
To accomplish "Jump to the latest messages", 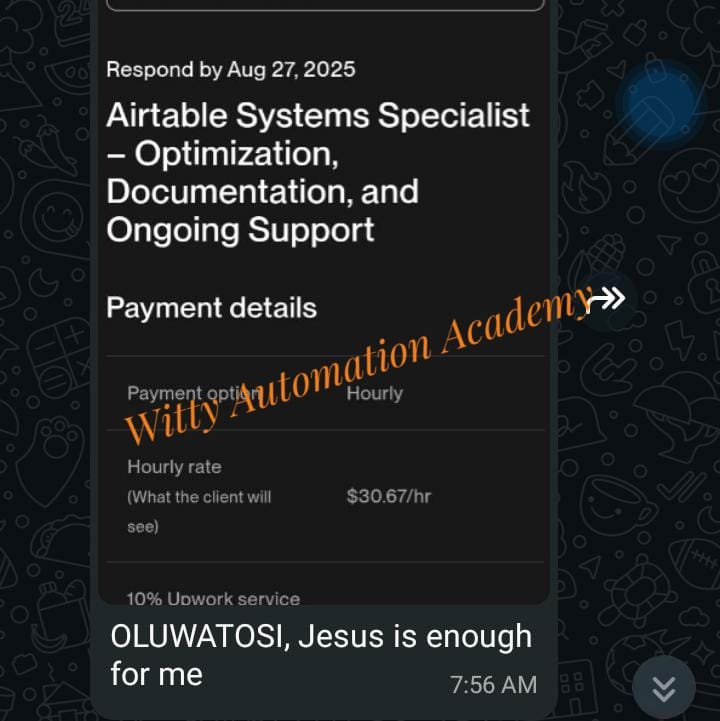I will coord(663,688).
